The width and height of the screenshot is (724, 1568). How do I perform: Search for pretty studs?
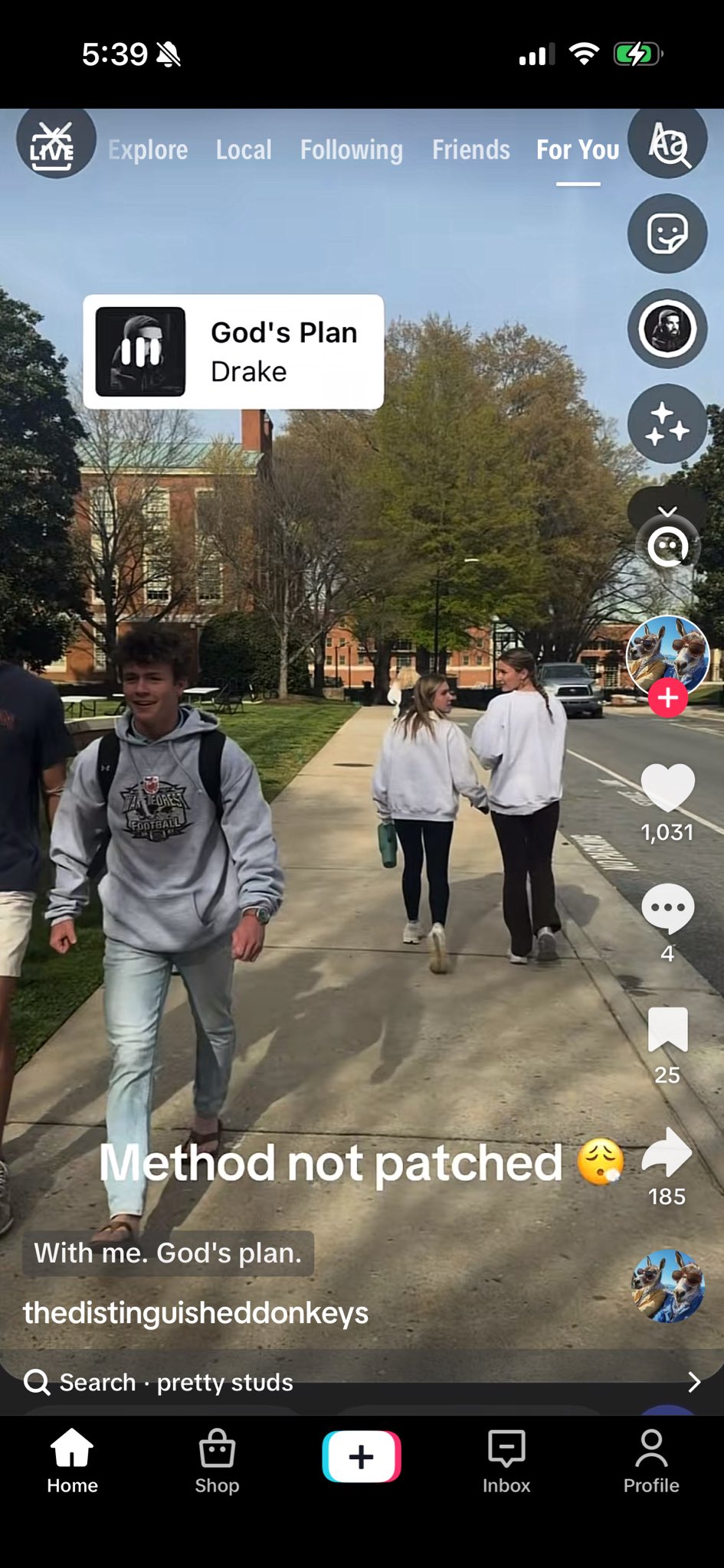(362, 1382)
